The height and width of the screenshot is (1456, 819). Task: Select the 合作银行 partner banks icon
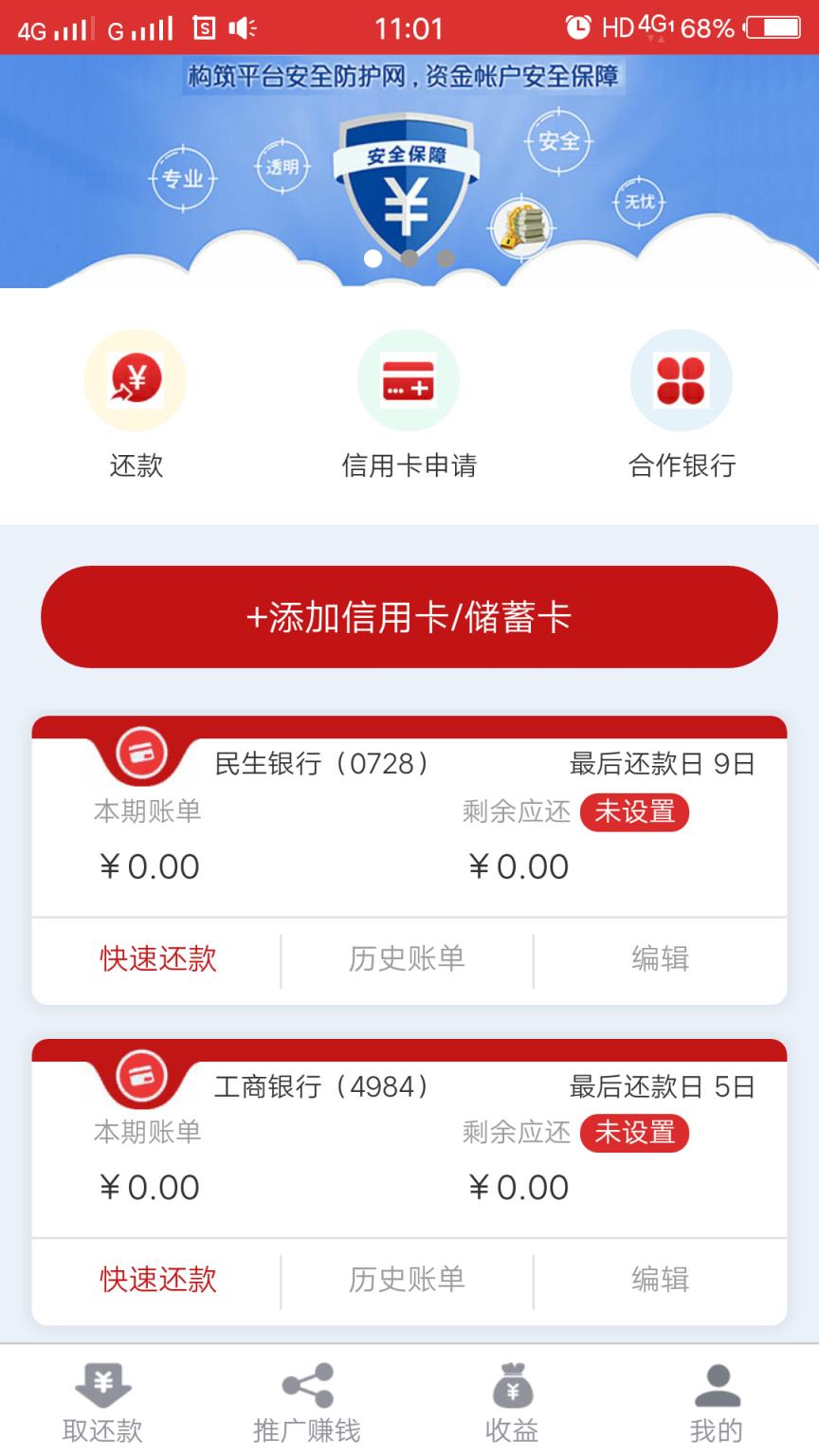coord(682,379)
